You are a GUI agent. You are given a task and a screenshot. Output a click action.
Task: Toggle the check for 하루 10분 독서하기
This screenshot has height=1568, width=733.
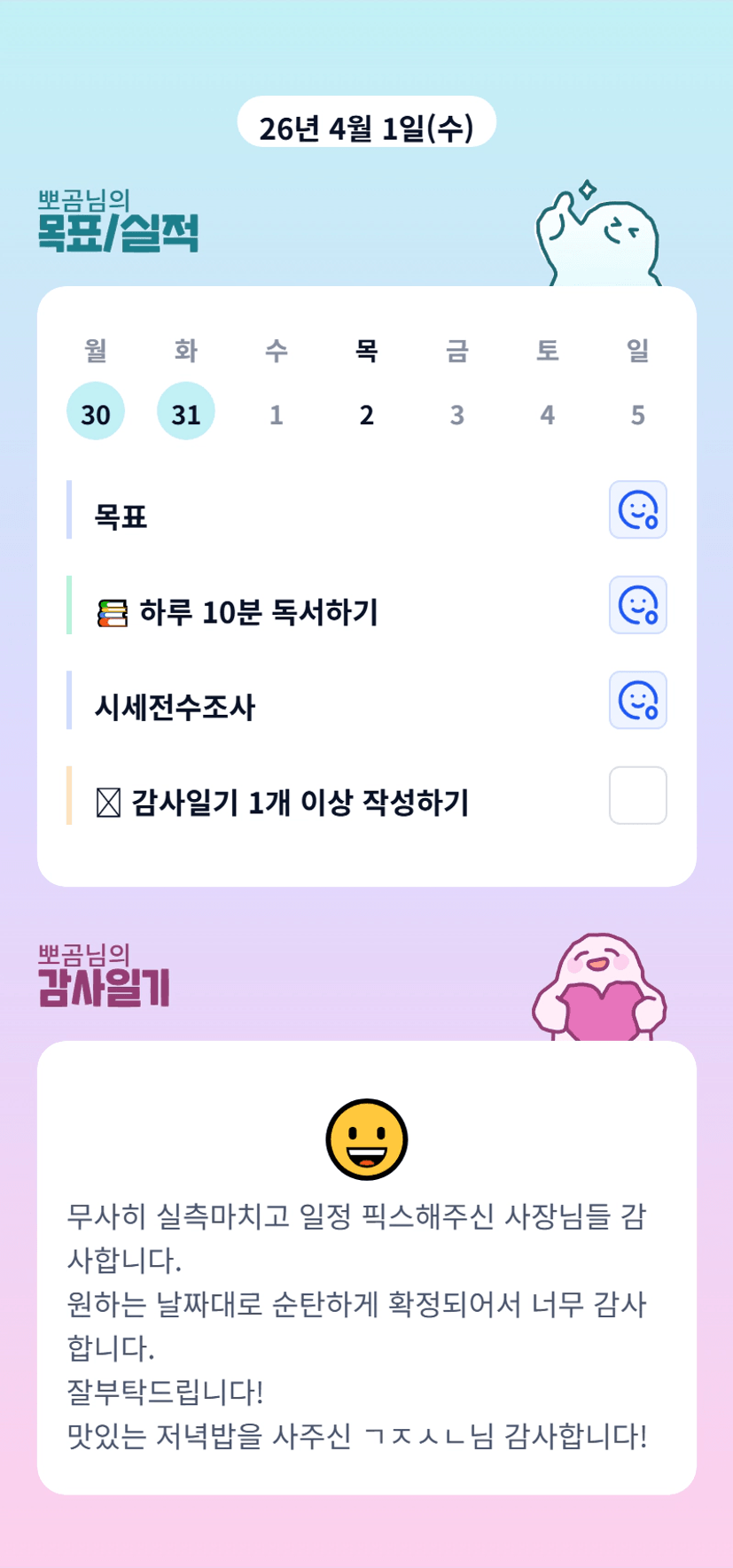point(637,606)
